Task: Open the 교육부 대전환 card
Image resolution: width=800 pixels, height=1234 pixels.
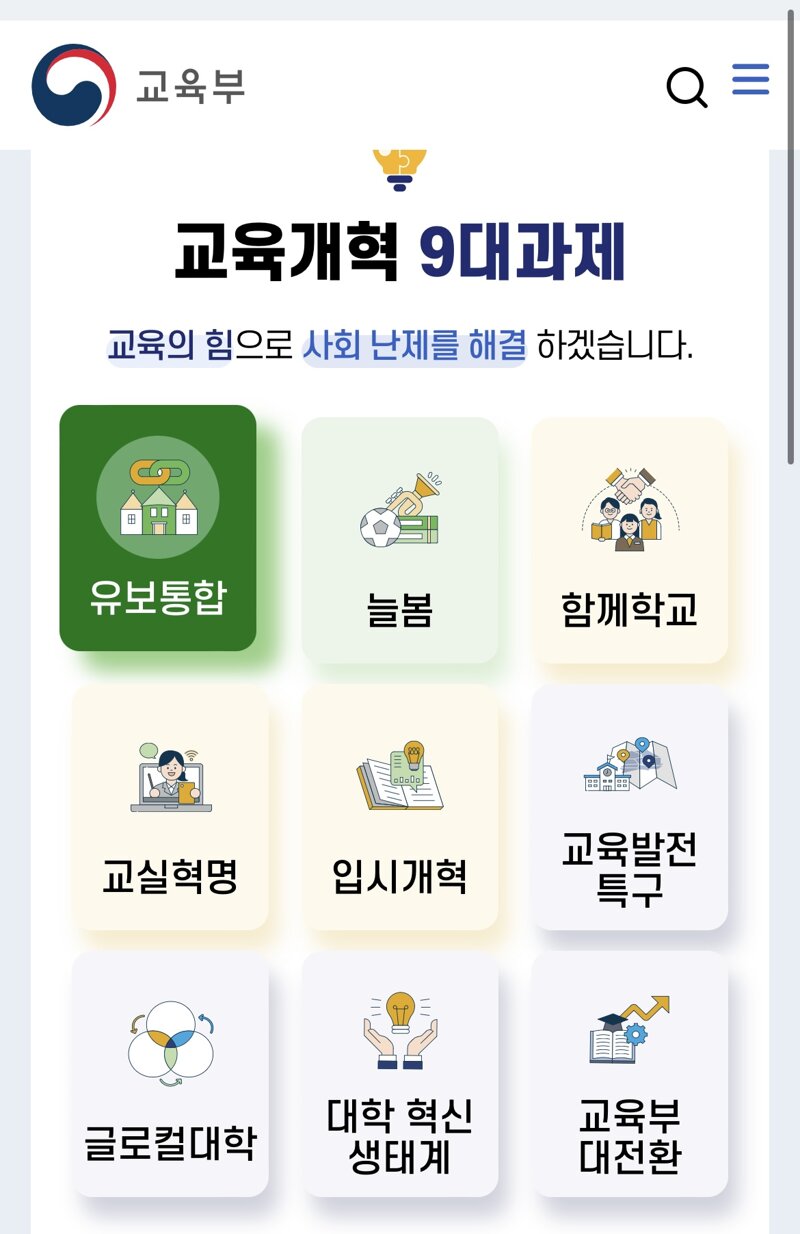Action: point(629,1074)
